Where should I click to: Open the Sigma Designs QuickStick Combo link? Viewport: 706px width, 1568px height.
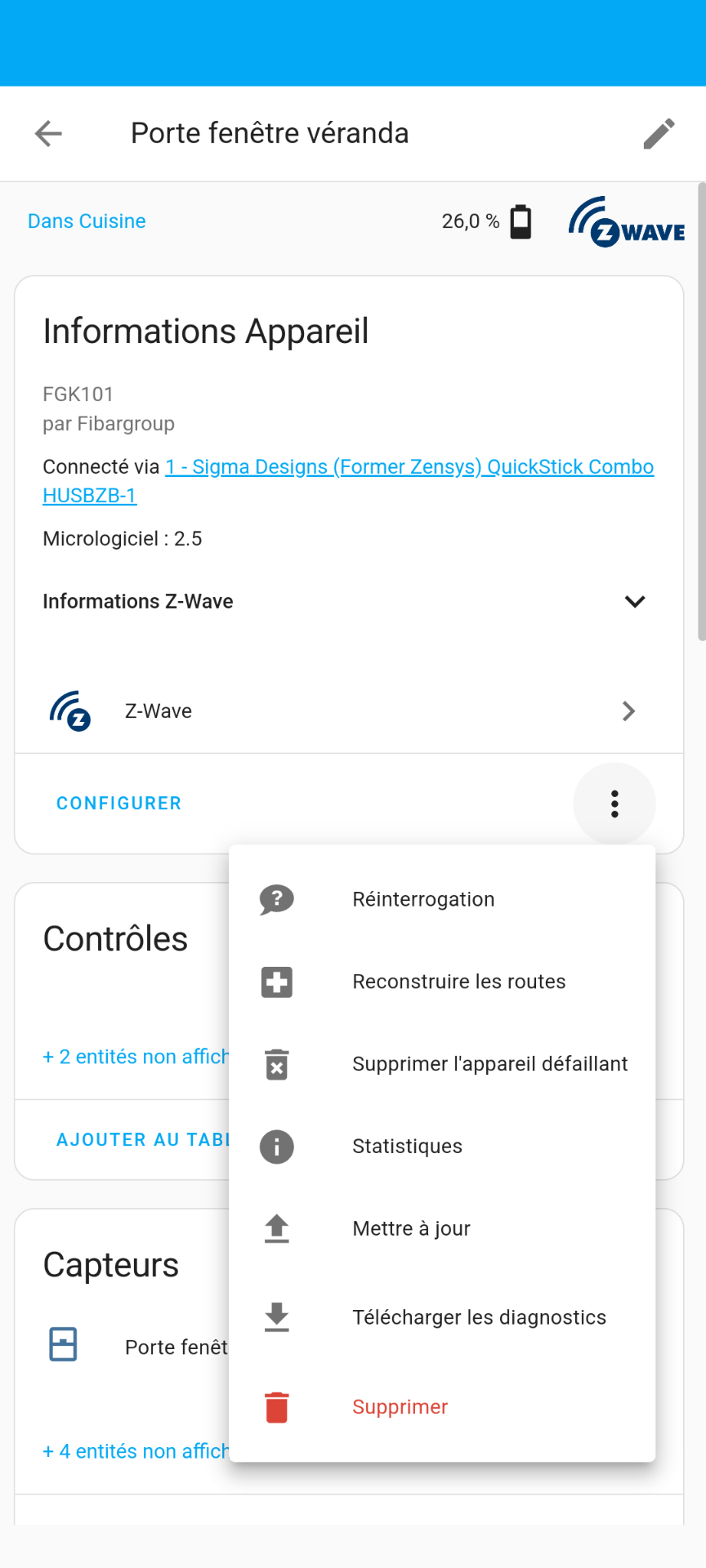coord(348,481)
